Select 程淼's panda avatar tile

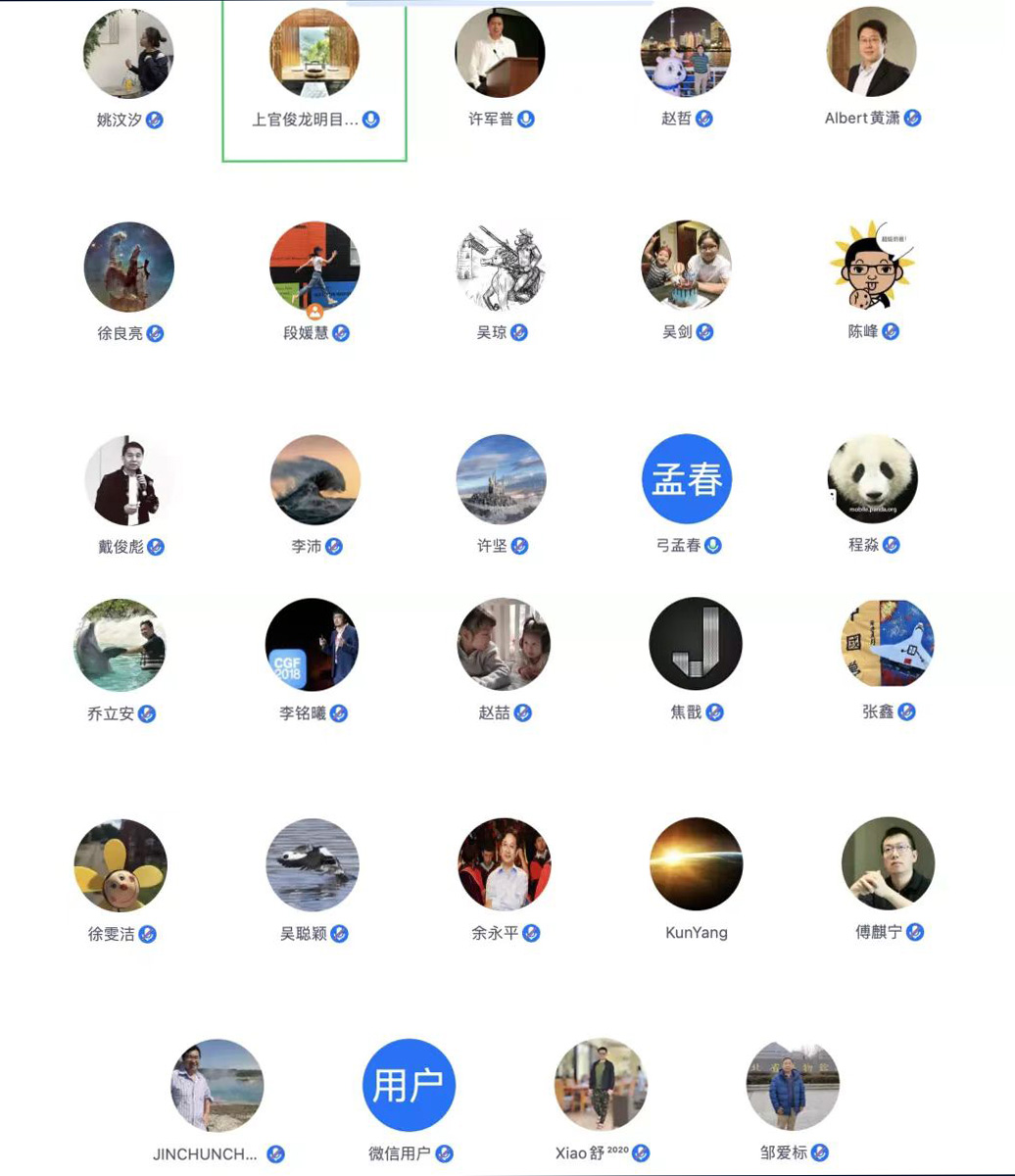coord(872,478)
